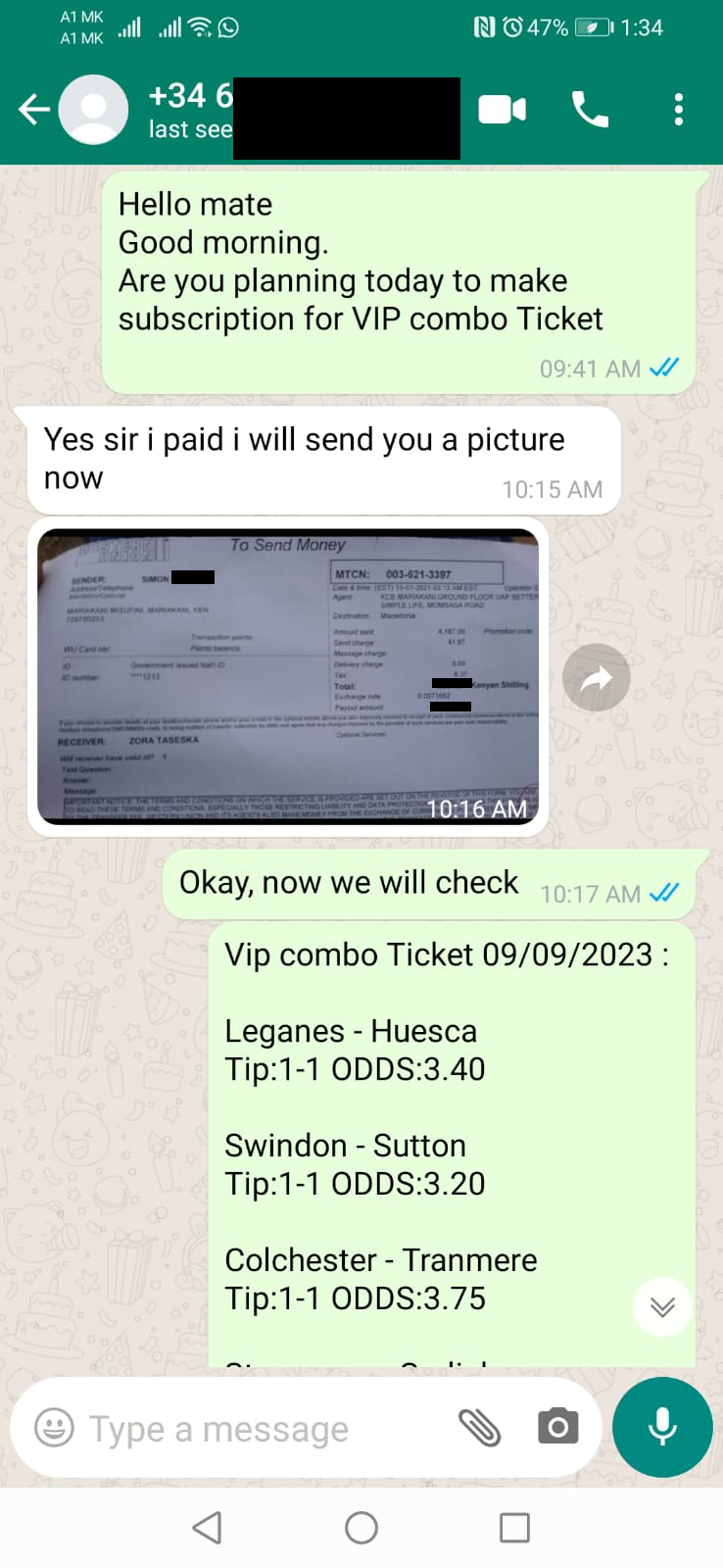Go back to the chats list
The width and height of the screenshot is (723, 1568).
34,109
